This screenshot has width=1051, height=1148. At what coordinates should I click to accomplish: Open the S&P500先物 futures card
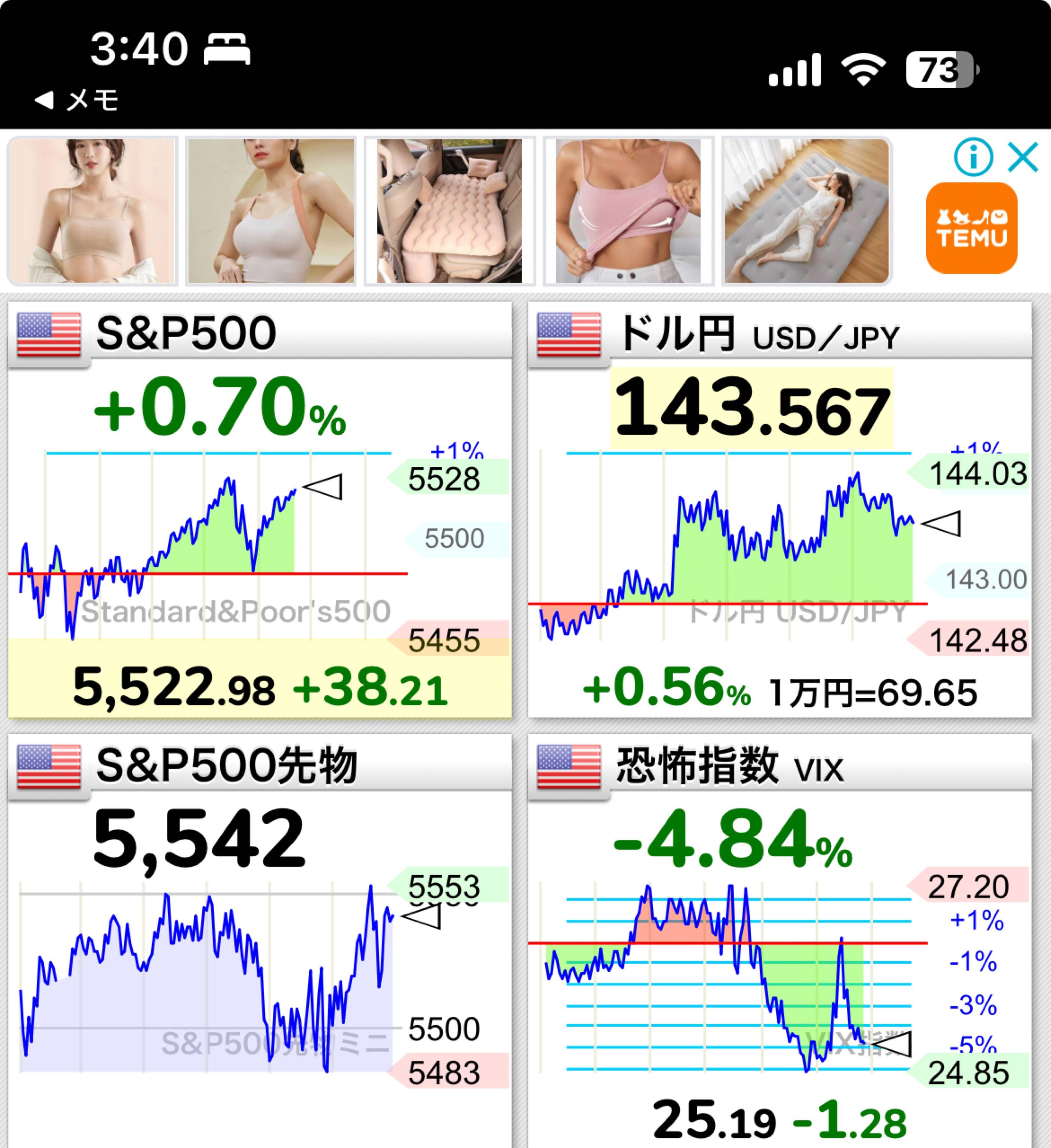[260, 939]
